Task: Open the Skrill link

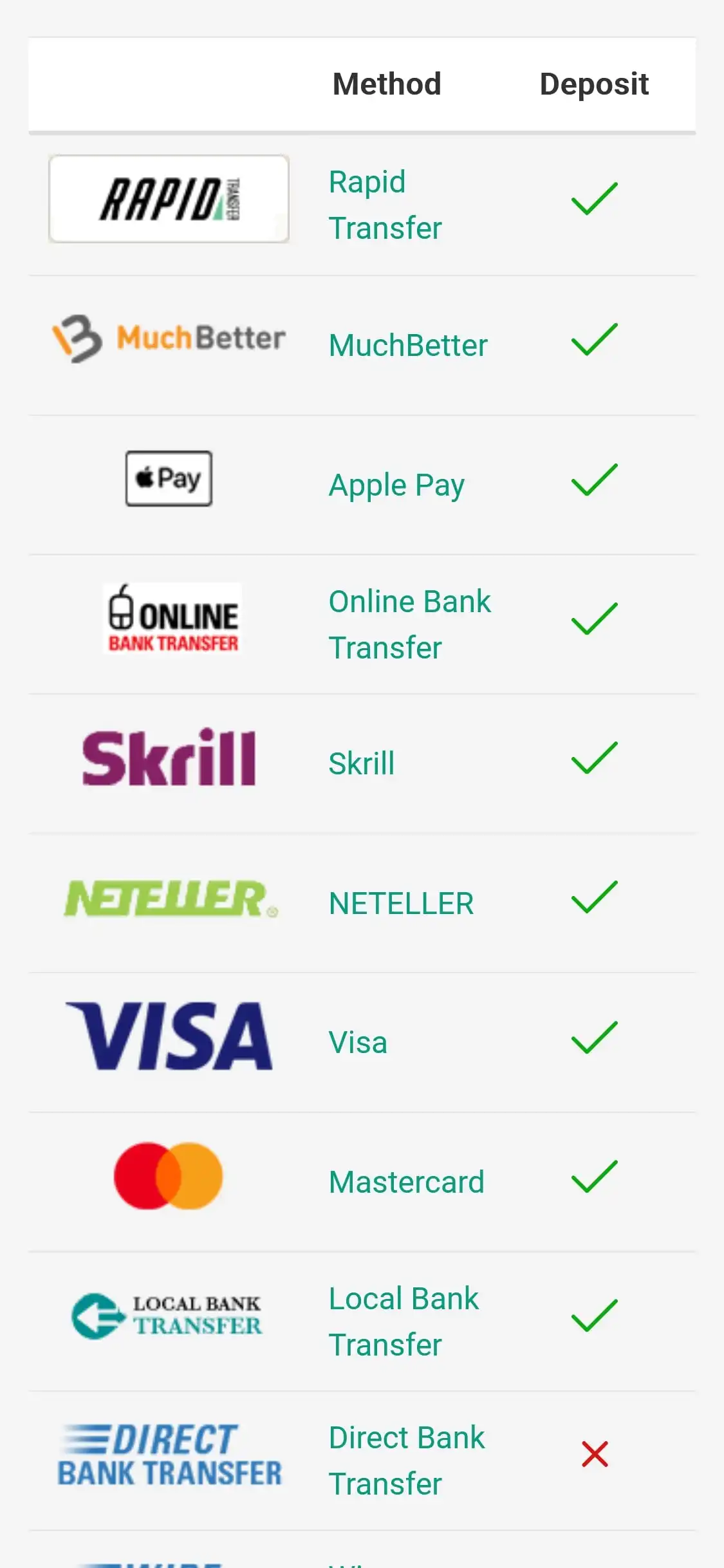Action: pyautogui.click(x=362, y=764)
